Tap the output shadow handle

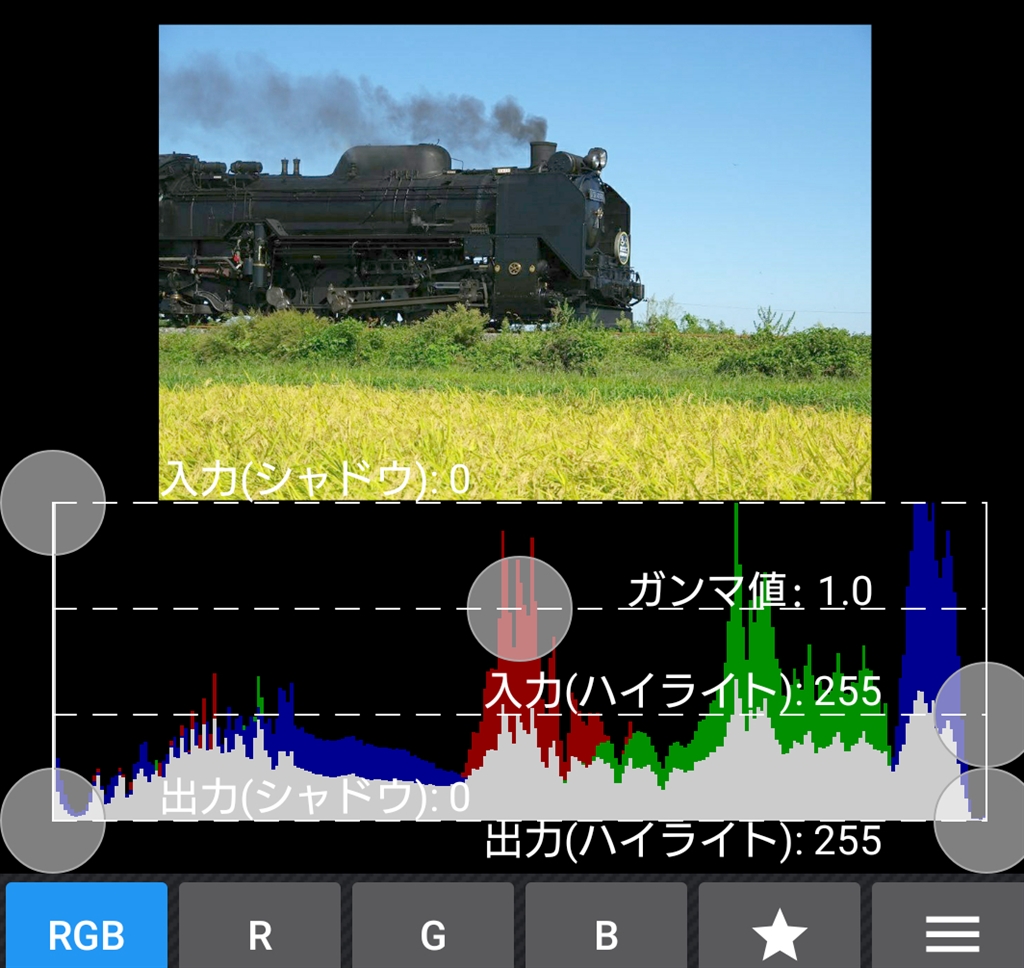pyautogui.click(x=53, y=820)
